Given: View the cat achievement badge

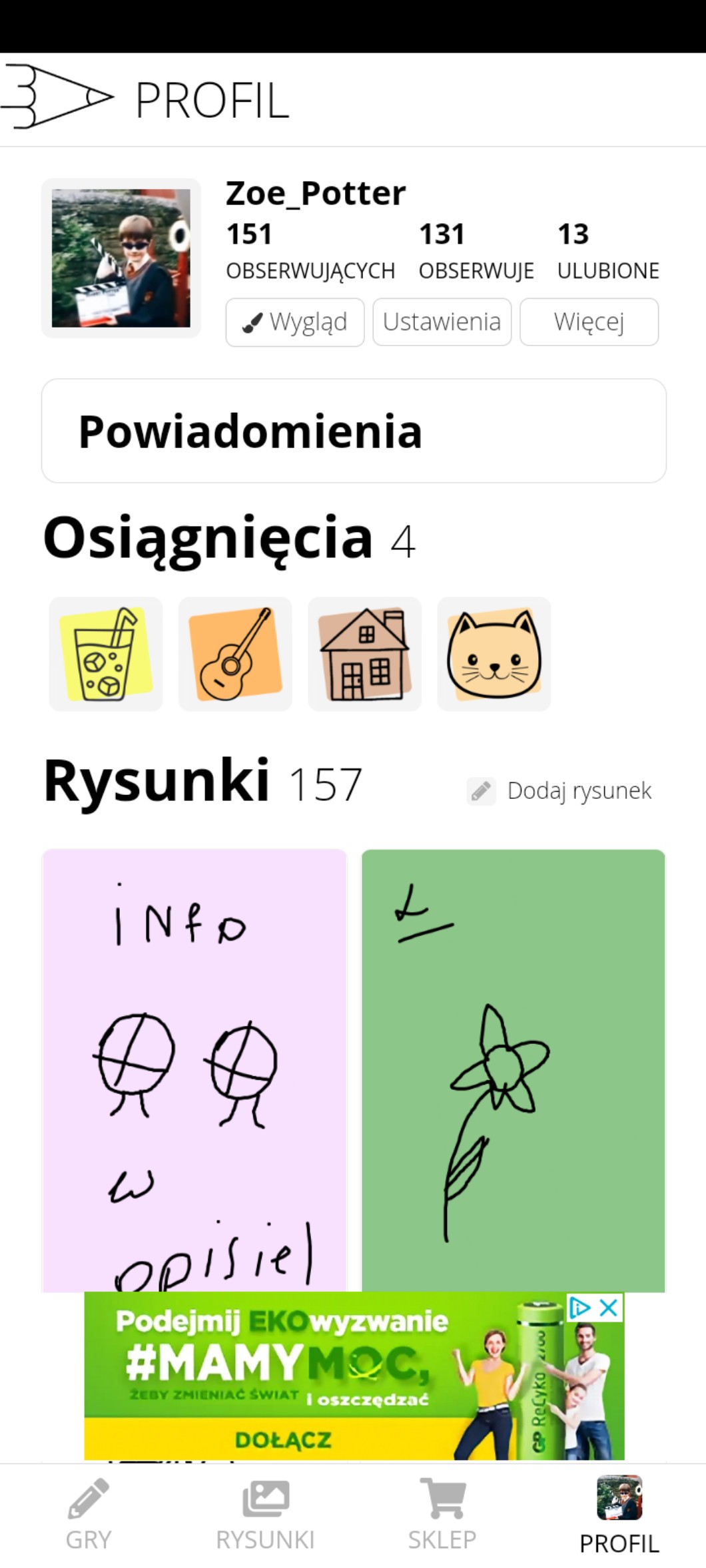Looking at the screenshot, I should point(494,654).
